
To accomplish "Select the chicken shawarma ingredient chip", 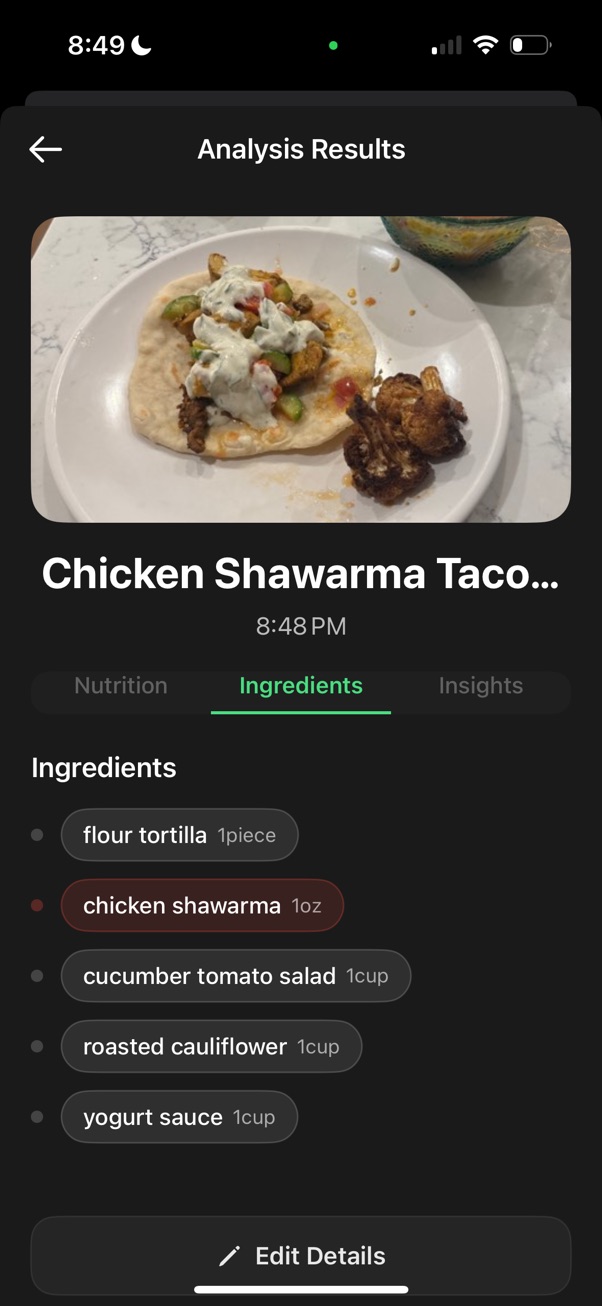I will (x=202, y=906).
